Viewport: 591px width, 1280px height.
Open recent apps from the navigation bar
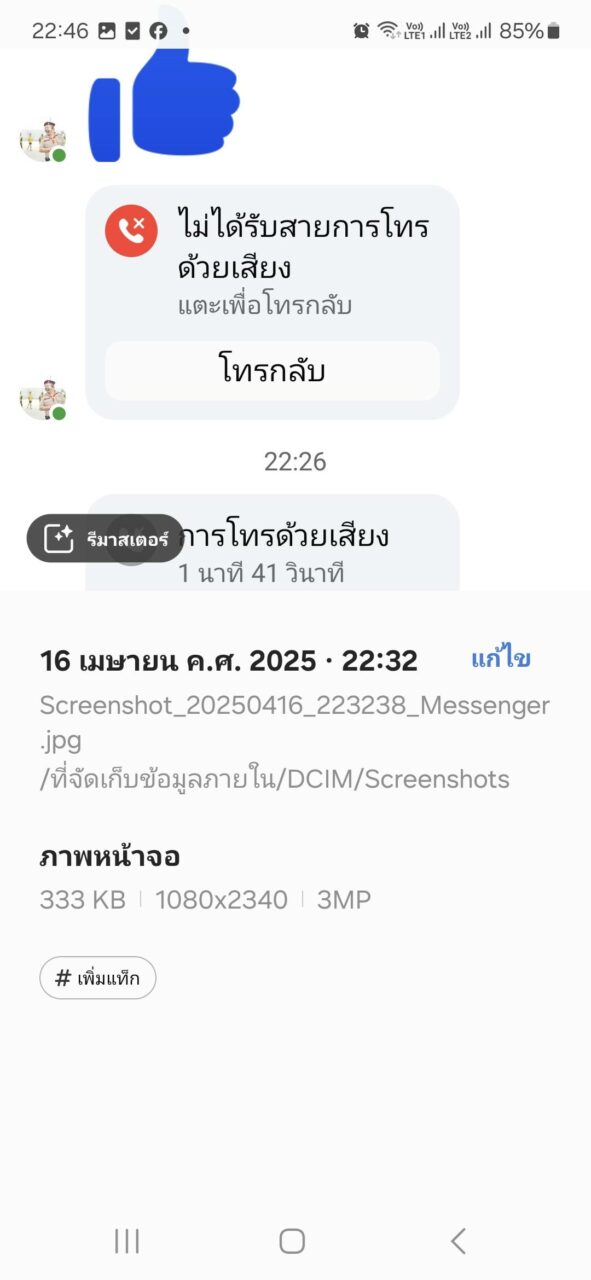point(127,1241)
